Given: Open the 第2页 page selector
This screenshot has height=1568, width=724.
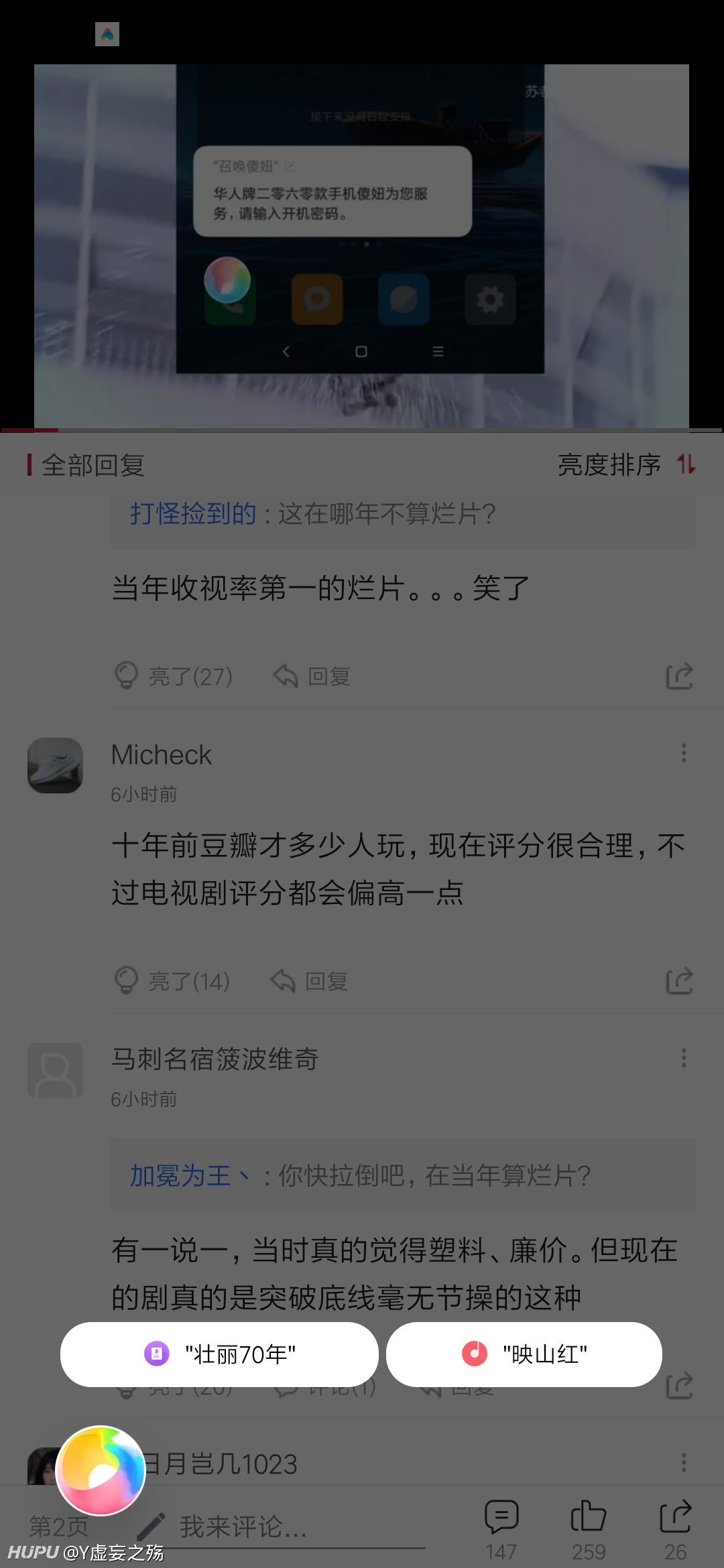Looking at the screenshot, I should tap(59, 1527).
